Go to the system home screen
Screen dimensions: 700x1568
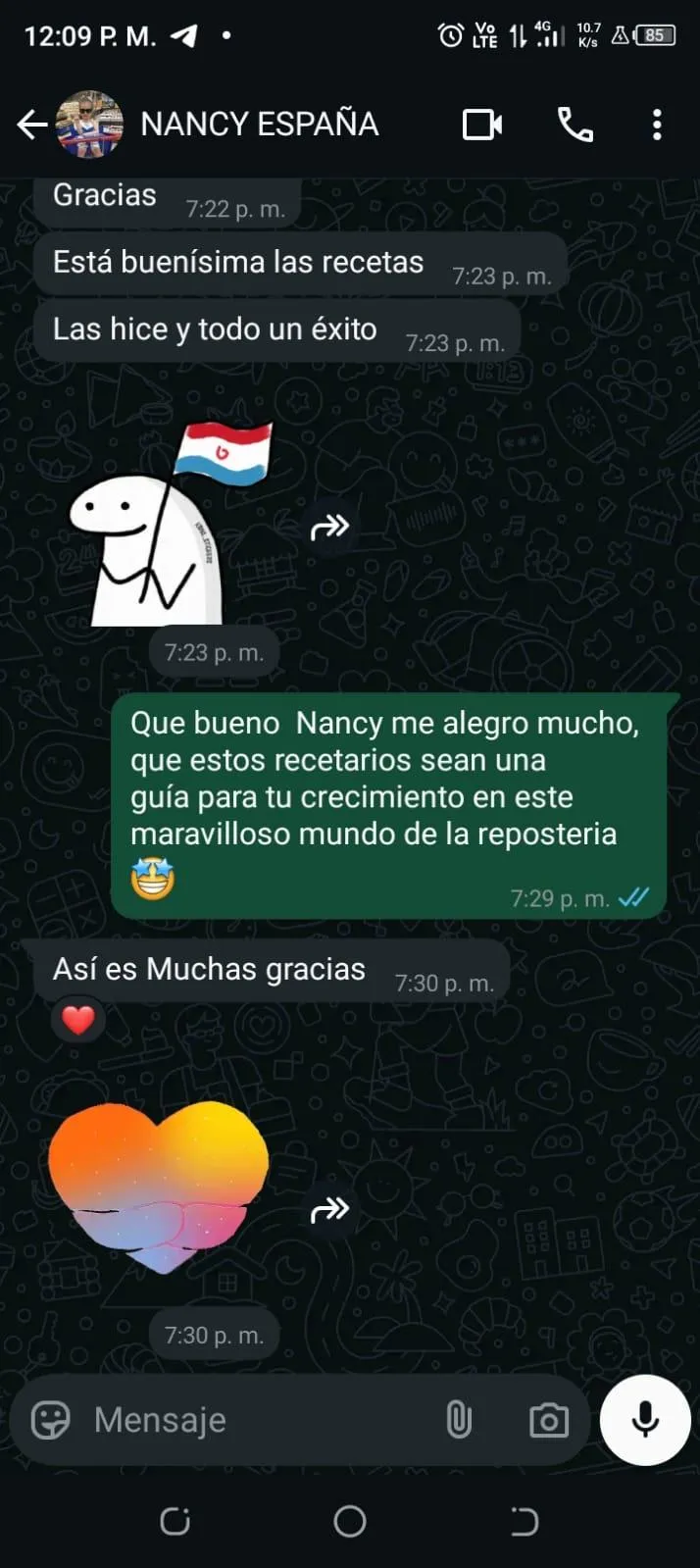click(350, 1522)
